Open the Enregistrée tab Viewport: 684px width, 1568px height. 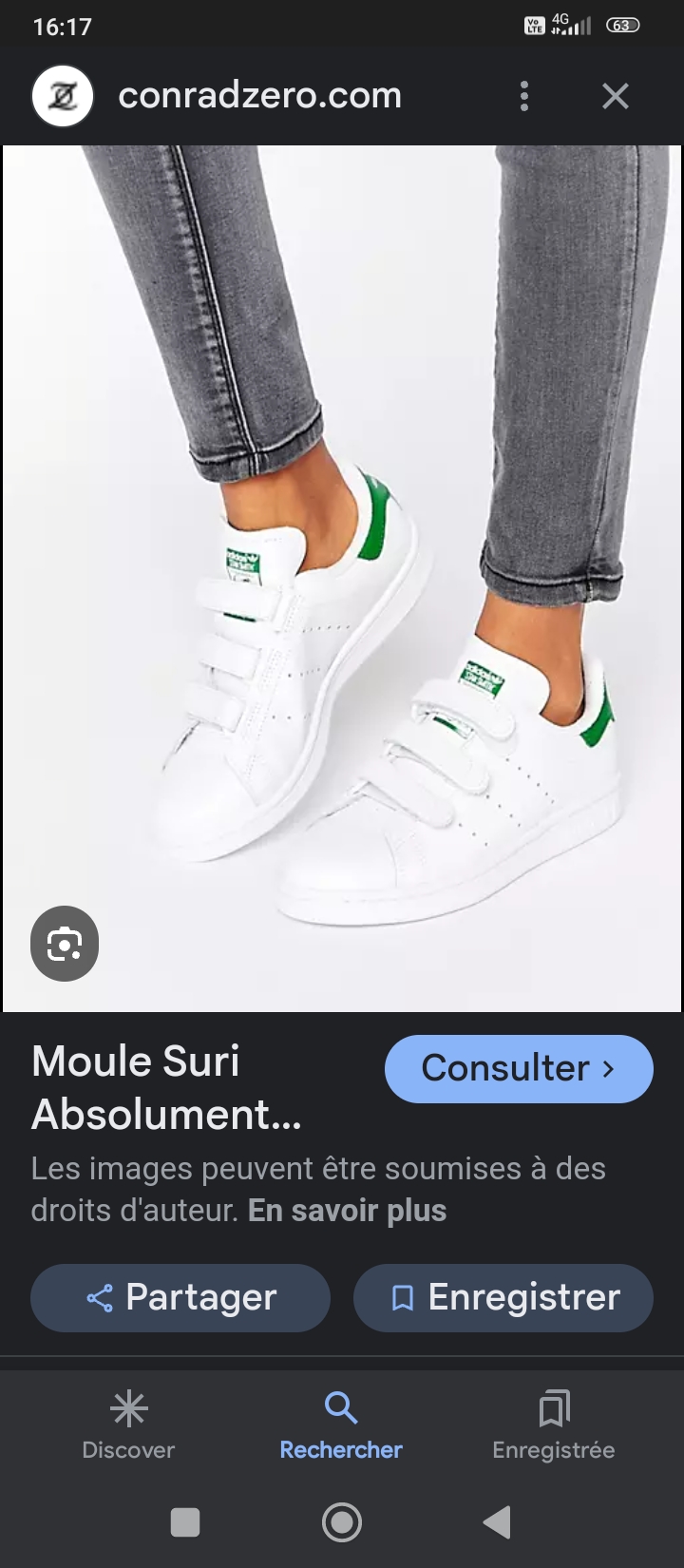click(554, 1425)
